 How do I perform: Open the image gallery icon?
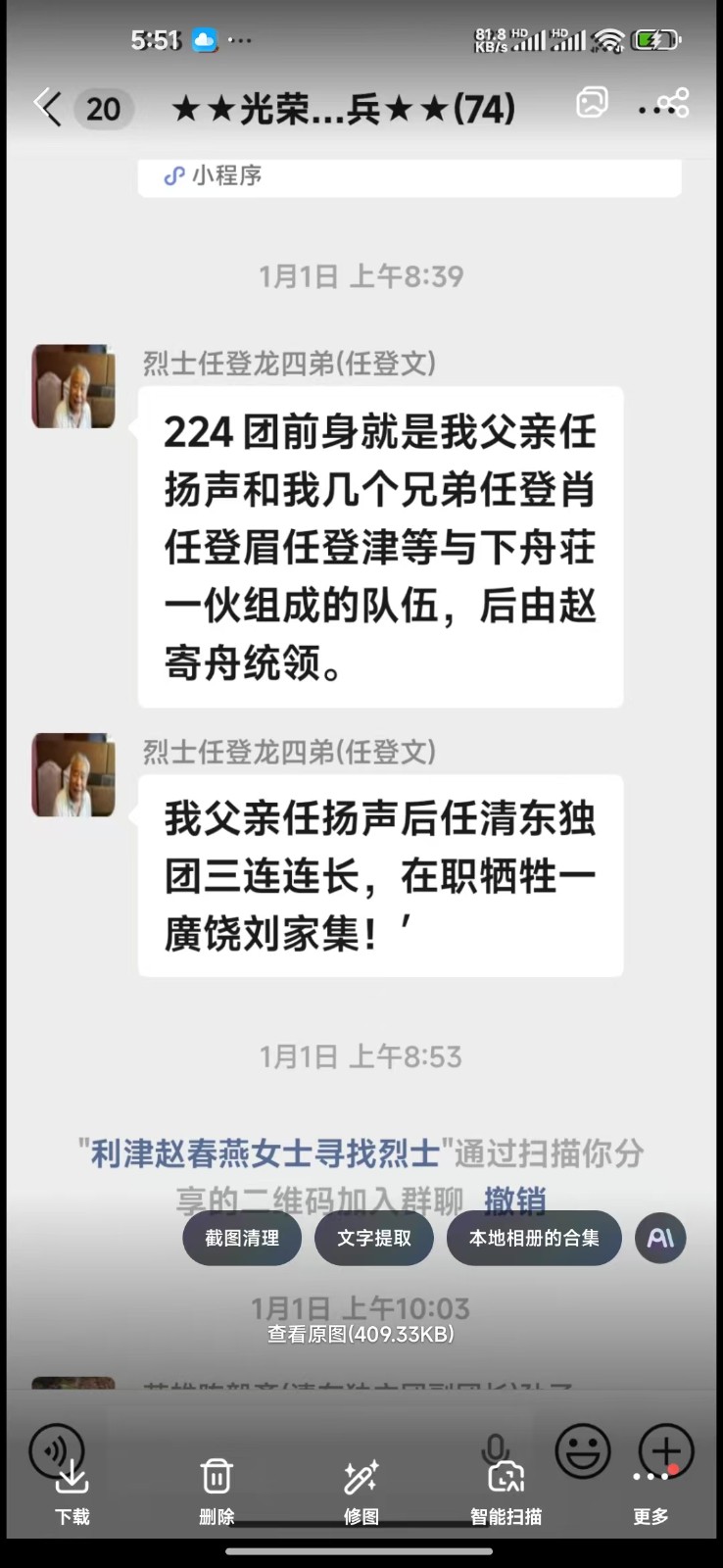coord(592,103)
